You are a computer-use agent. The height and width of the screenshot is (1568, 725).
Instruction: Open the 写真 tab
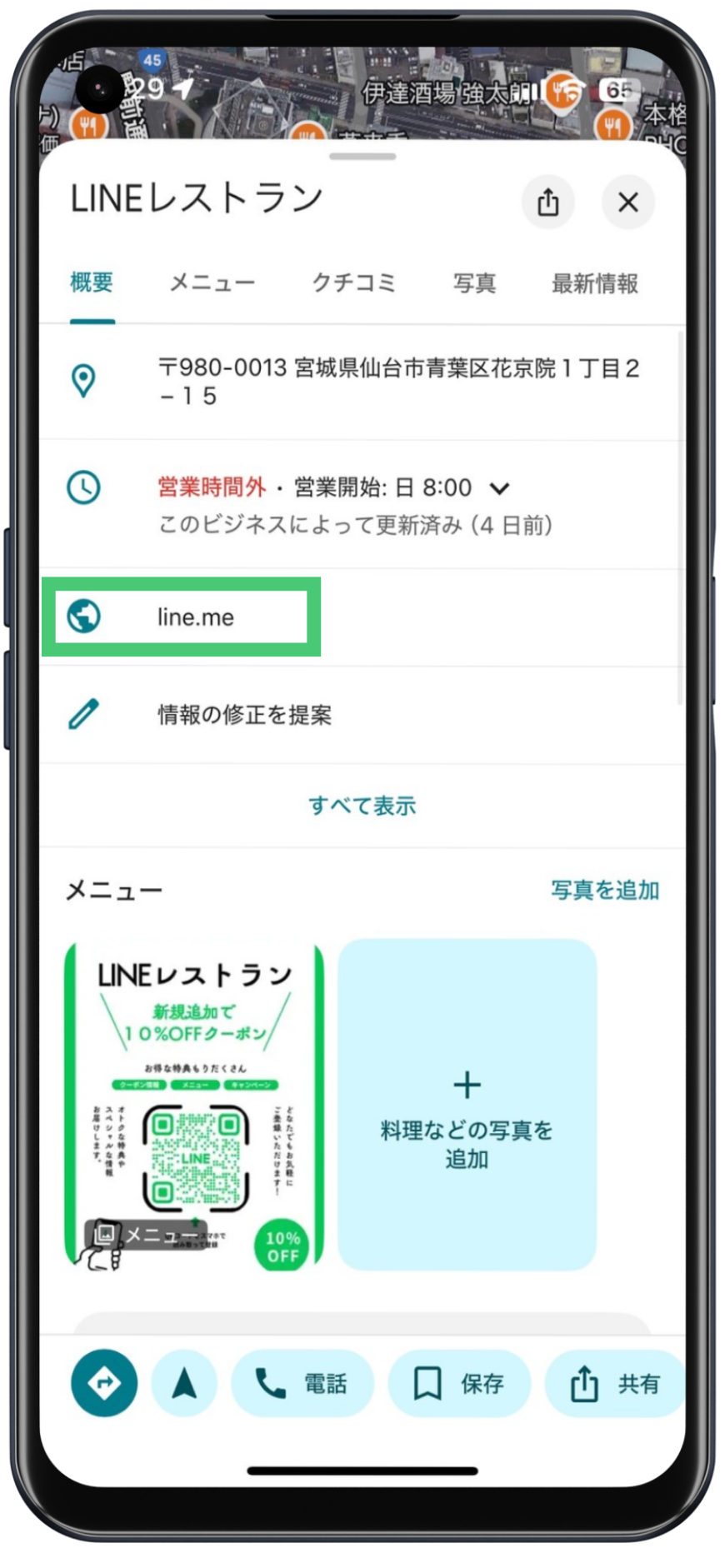click(474, 283)
